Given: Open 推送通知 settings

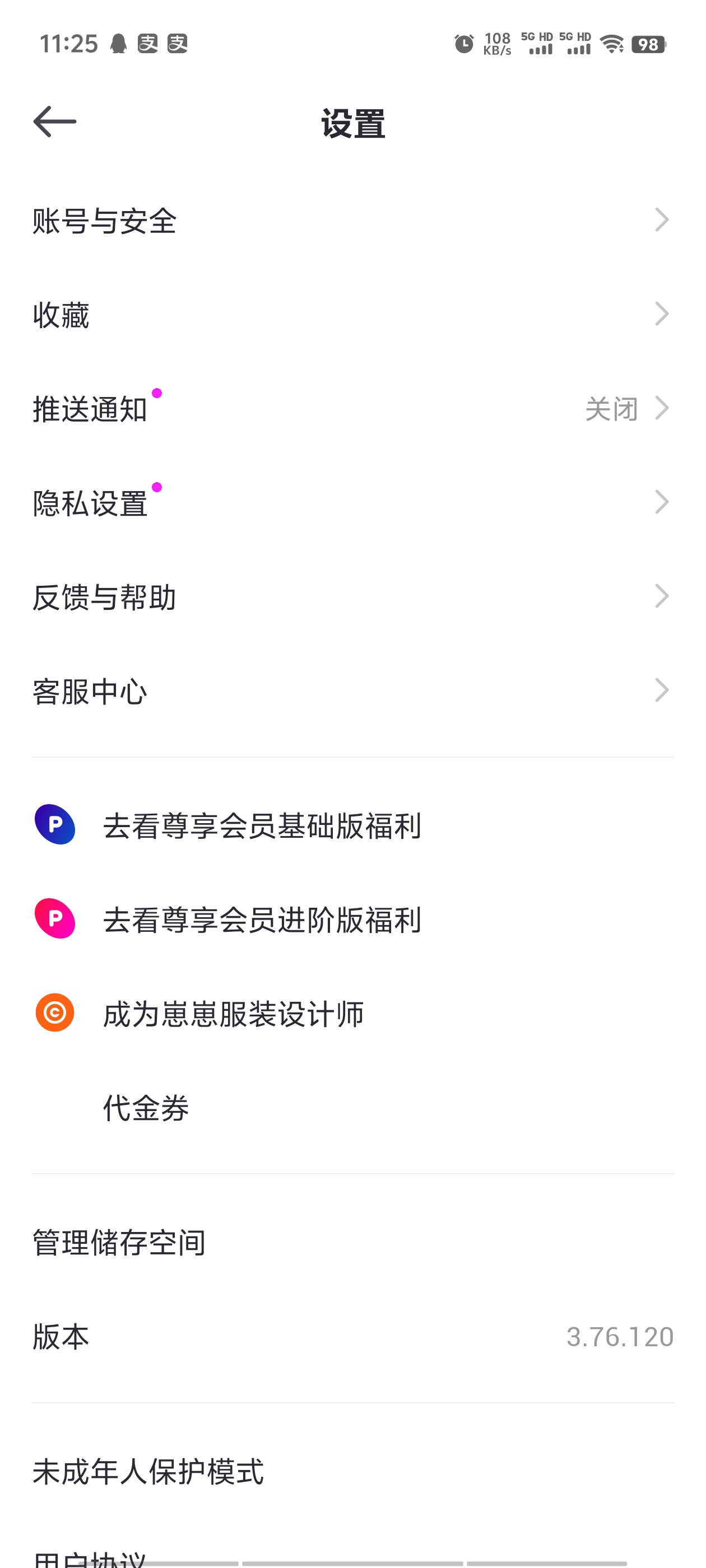Looking at the screenshot, I should [x=352, y=408].
